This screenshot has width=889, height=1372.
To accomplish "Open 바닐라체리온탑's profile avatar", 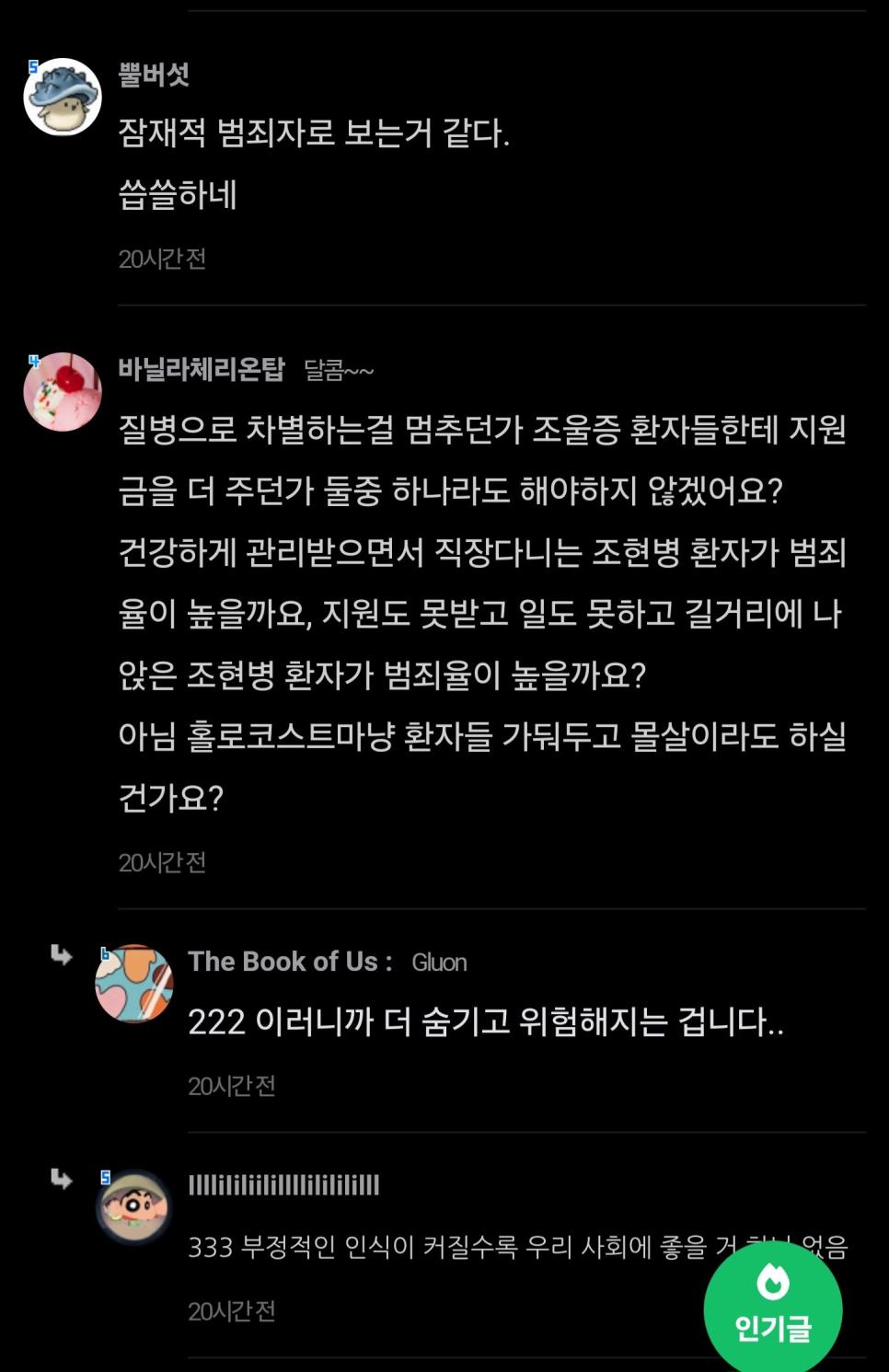I will click(x=63, y=391).
